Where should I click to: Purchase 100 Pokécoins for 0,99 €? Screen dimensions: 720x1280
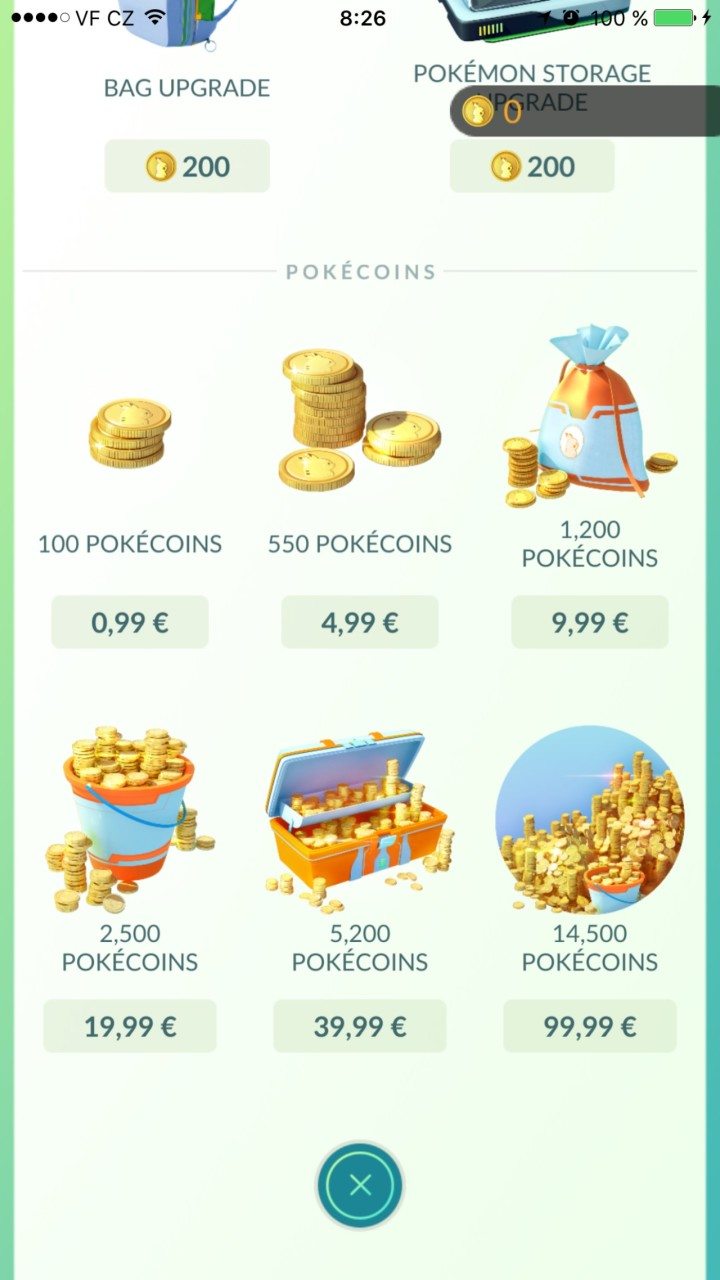(x=130, y=623)
